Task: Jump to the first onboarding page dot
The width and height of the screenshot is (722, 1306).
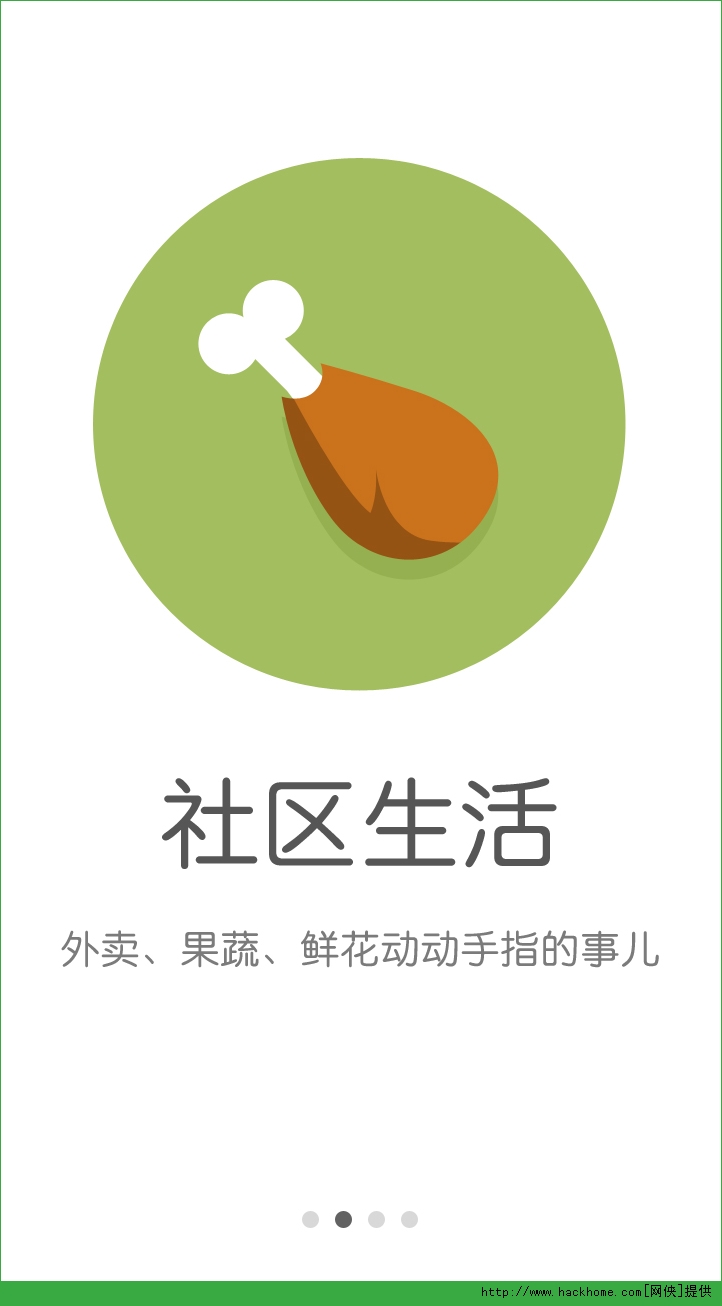Action: (x=310, y=1219)
